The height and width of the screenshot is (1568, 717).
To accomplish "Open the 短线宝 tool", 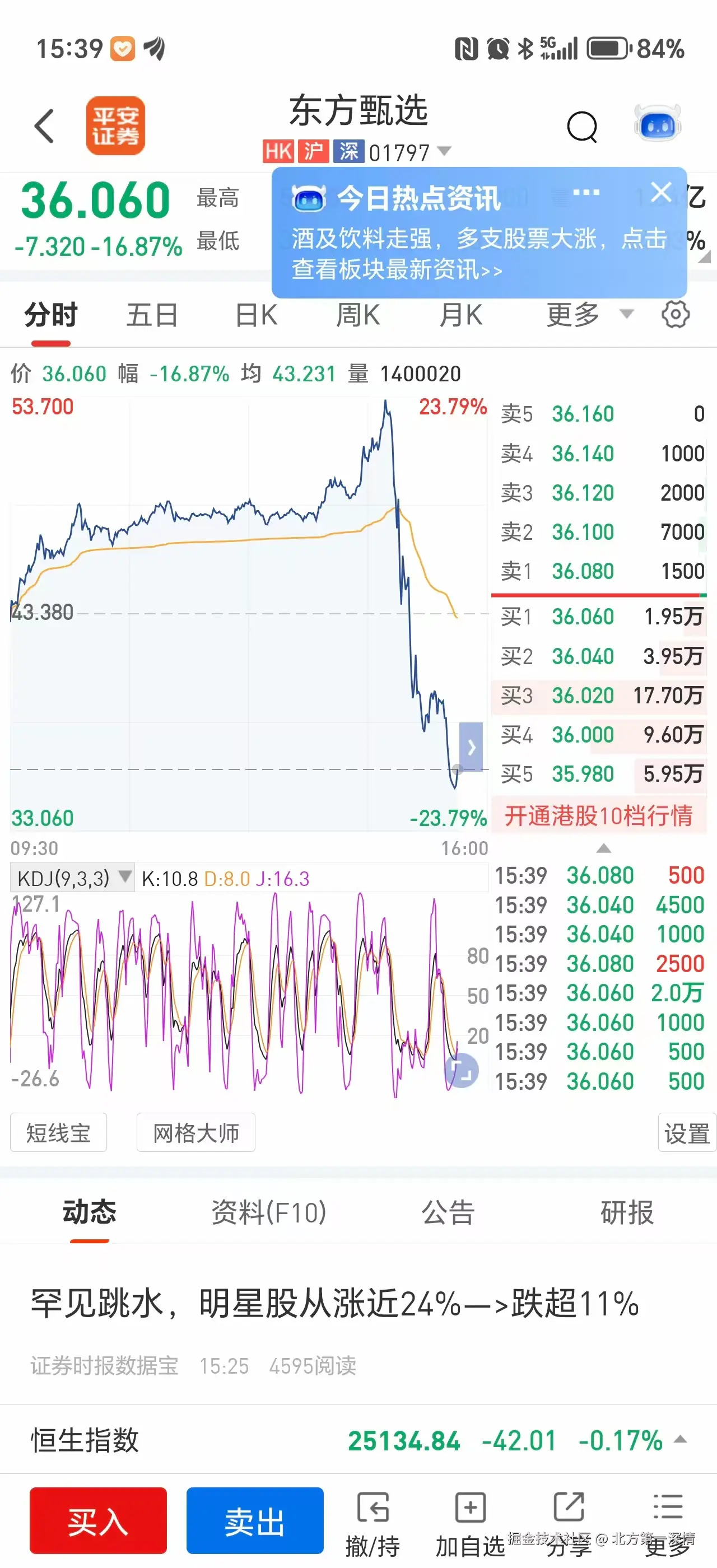I will pyautogui.click(x=58, y=1133).
